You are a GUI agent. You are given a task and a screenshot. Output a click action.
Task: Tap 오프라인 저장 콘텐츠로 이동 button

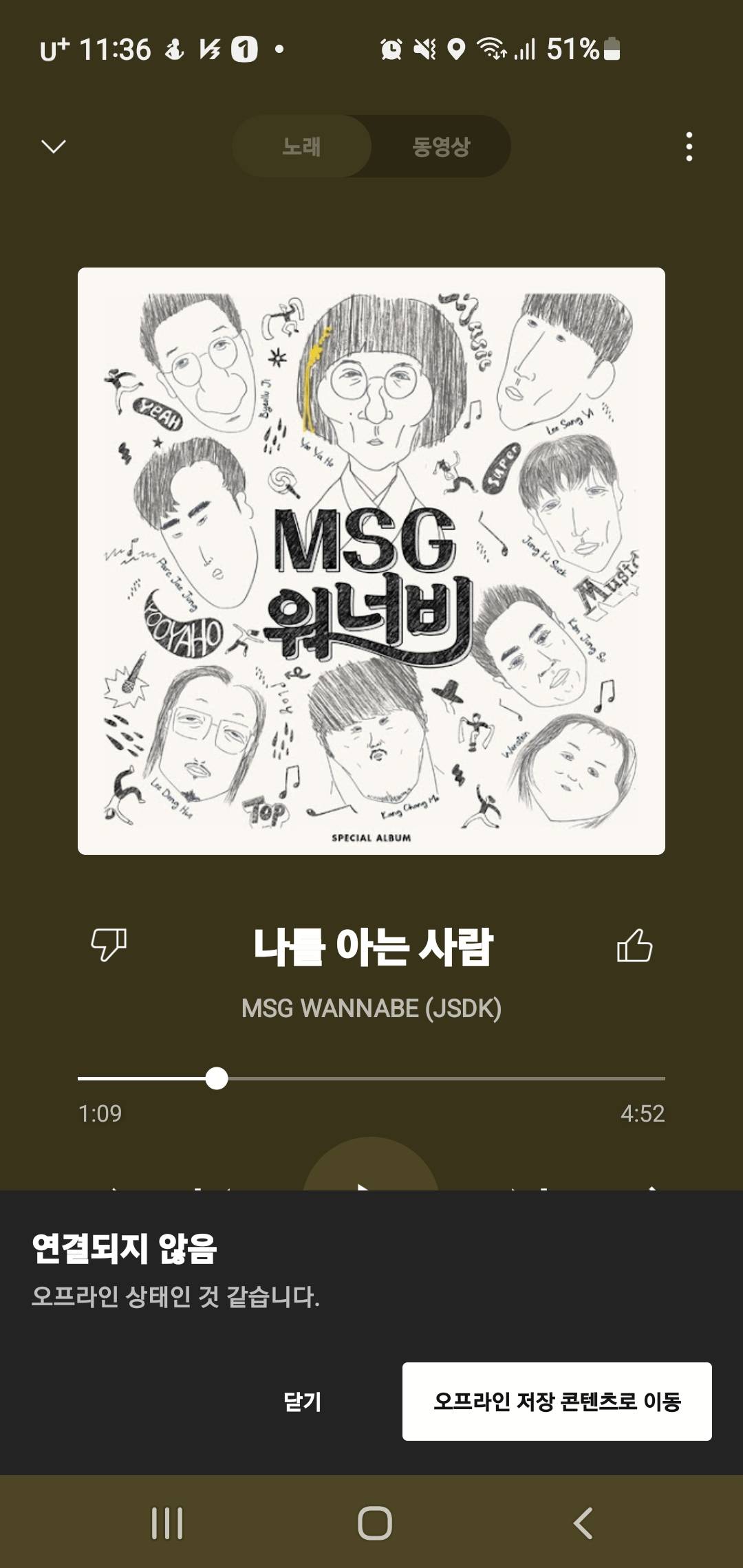[557, 1402]
